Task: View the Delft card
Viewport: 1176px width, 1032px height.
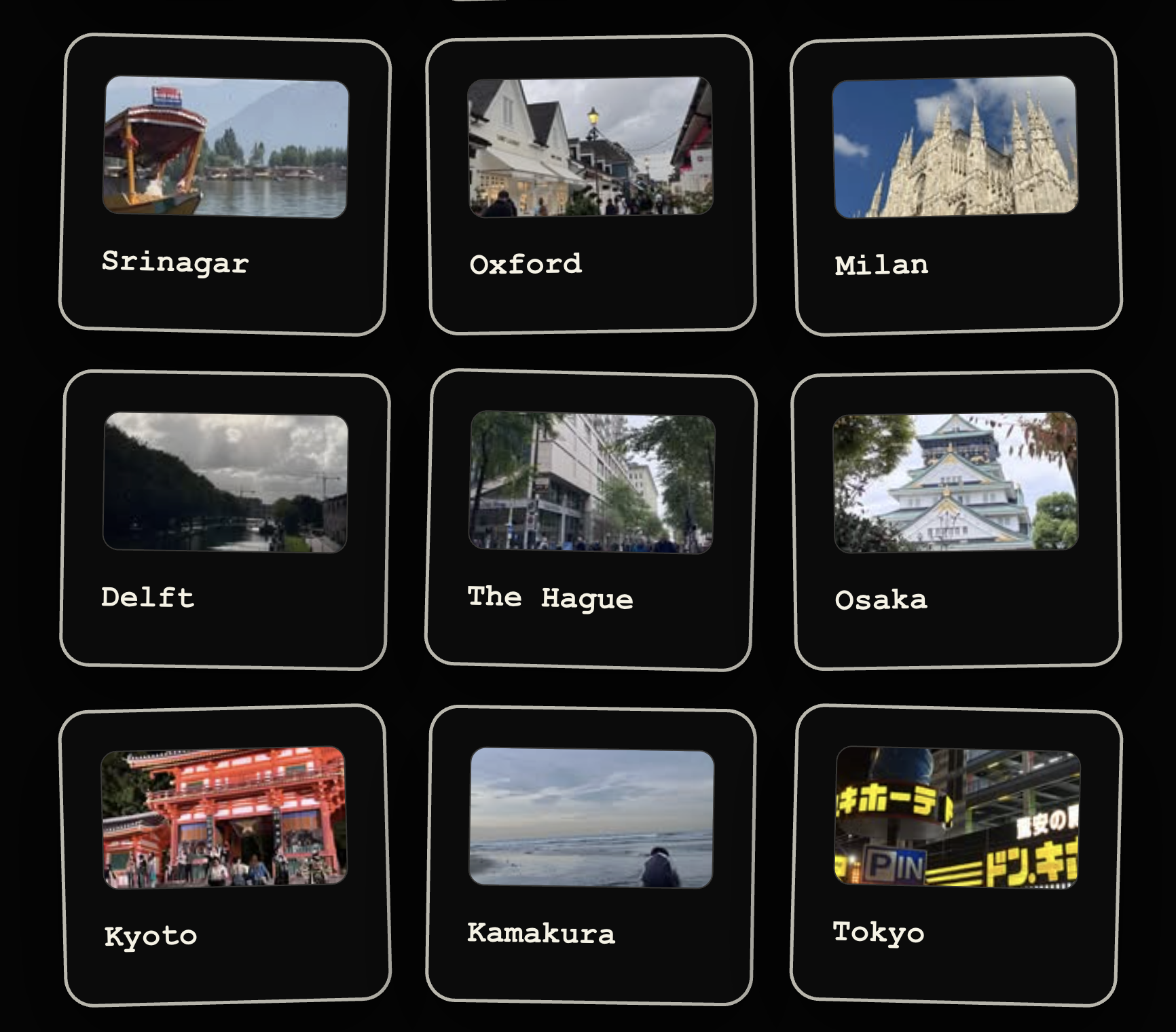Action: tap(225, 519)
